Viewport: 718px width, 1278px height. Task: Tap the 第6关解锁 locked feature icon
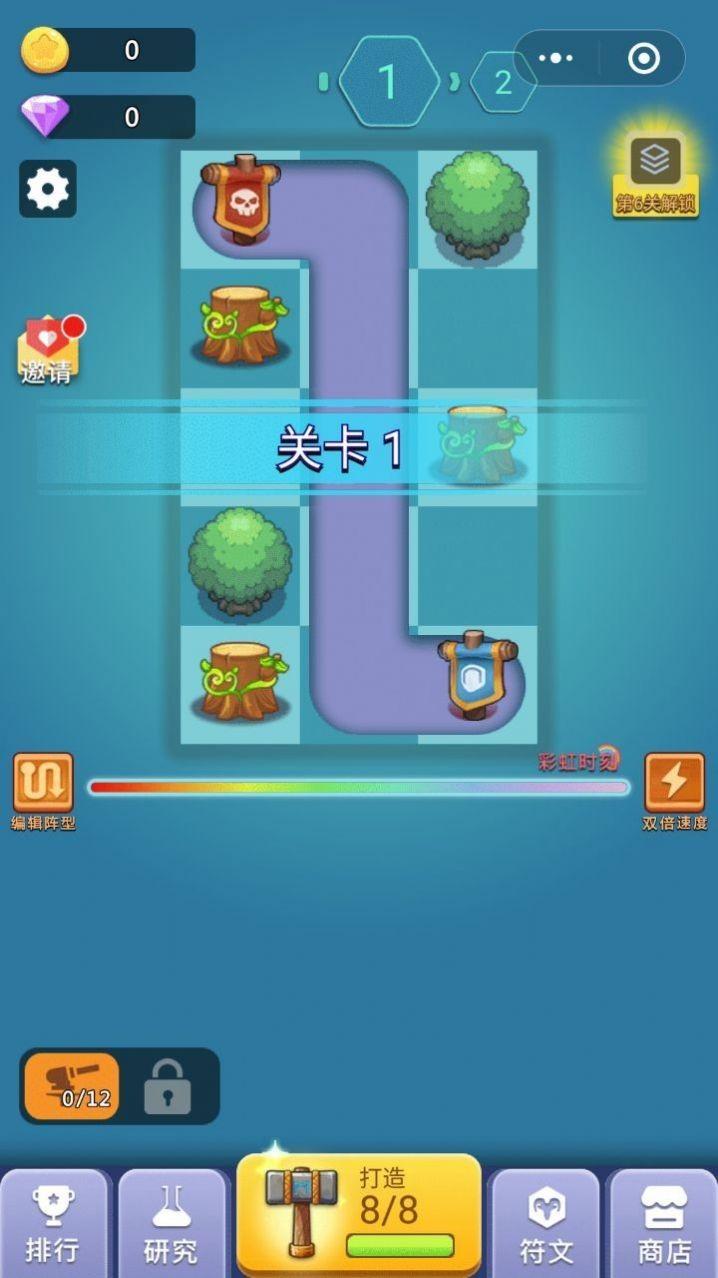pyautogui.click(x=655, y=173)
